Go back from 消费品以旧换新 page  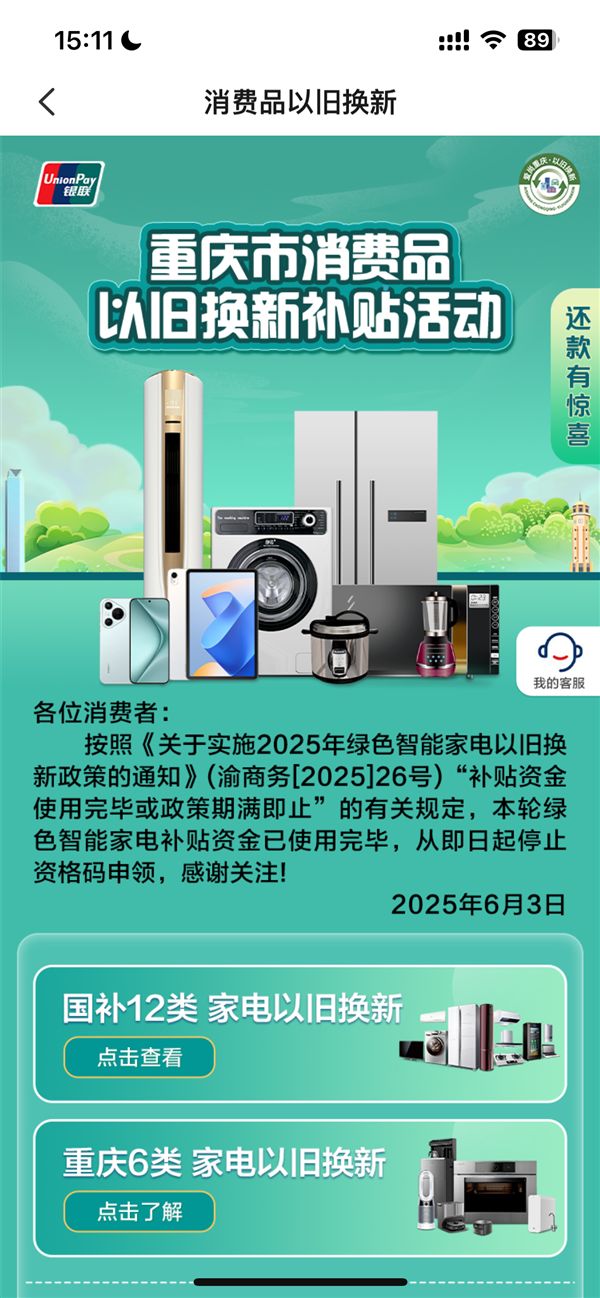[46, 102]
